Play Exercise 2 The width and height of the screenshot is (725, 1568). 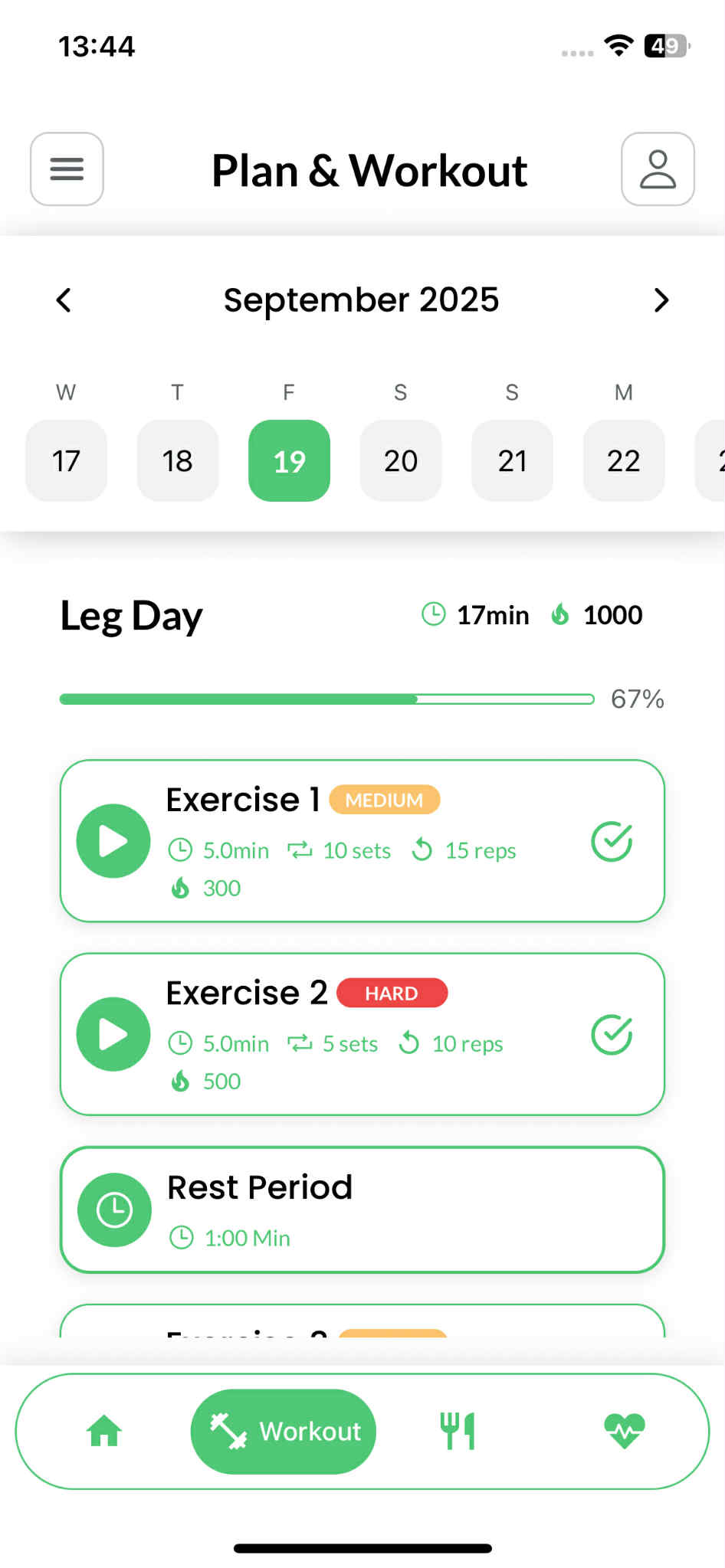coord(113,1034)
